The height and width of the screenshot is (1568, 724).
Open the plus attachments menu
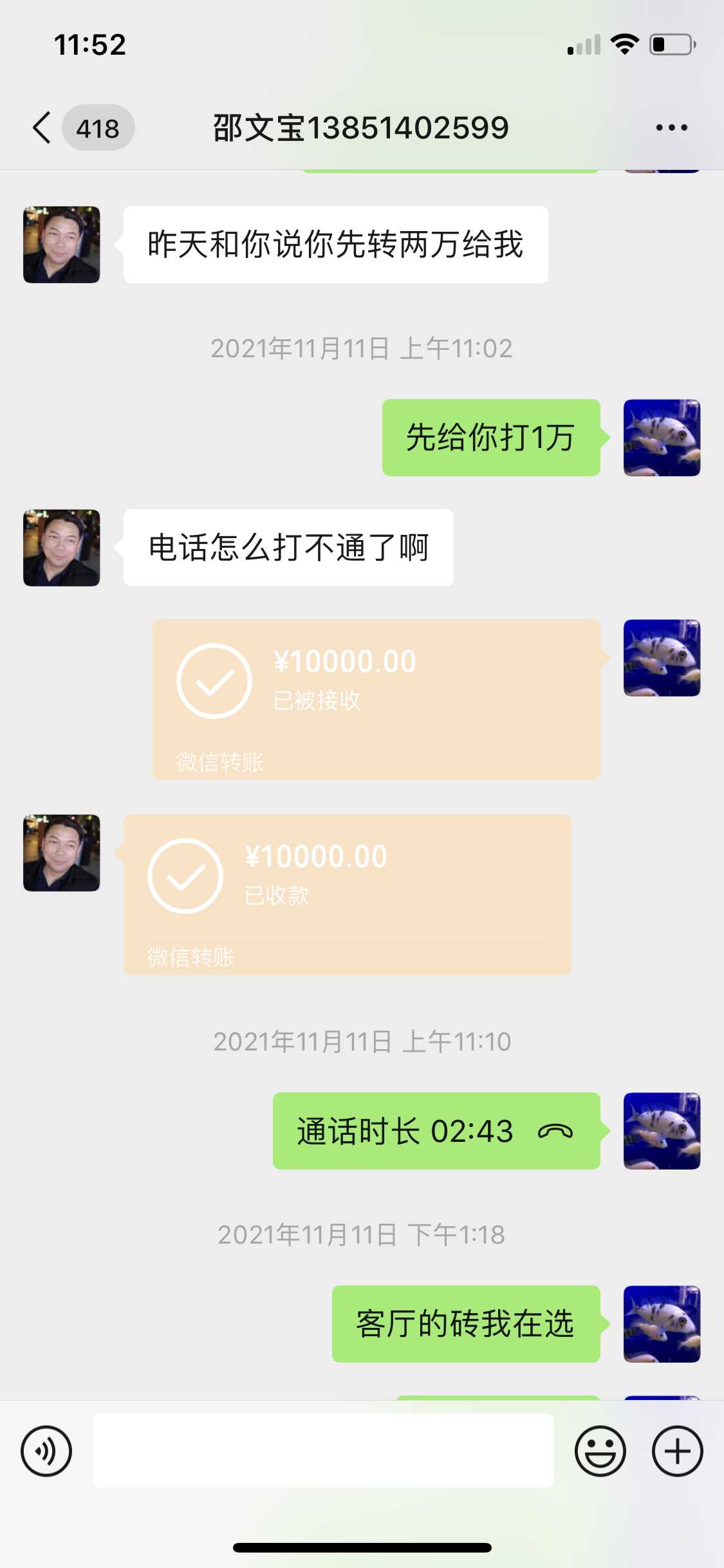(677, 1451)
